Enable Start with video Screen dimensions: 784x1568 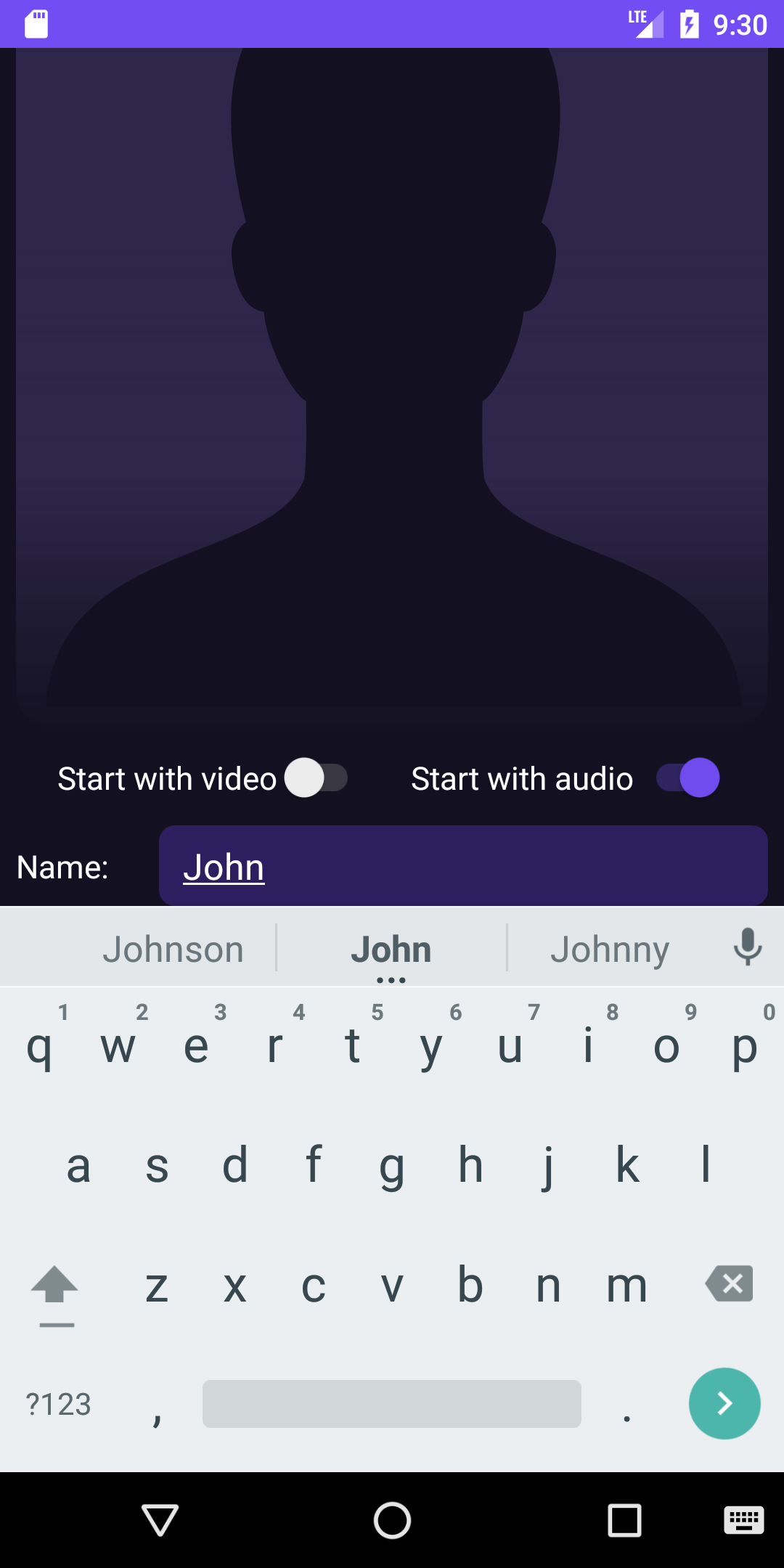click(x=317, y=777)
